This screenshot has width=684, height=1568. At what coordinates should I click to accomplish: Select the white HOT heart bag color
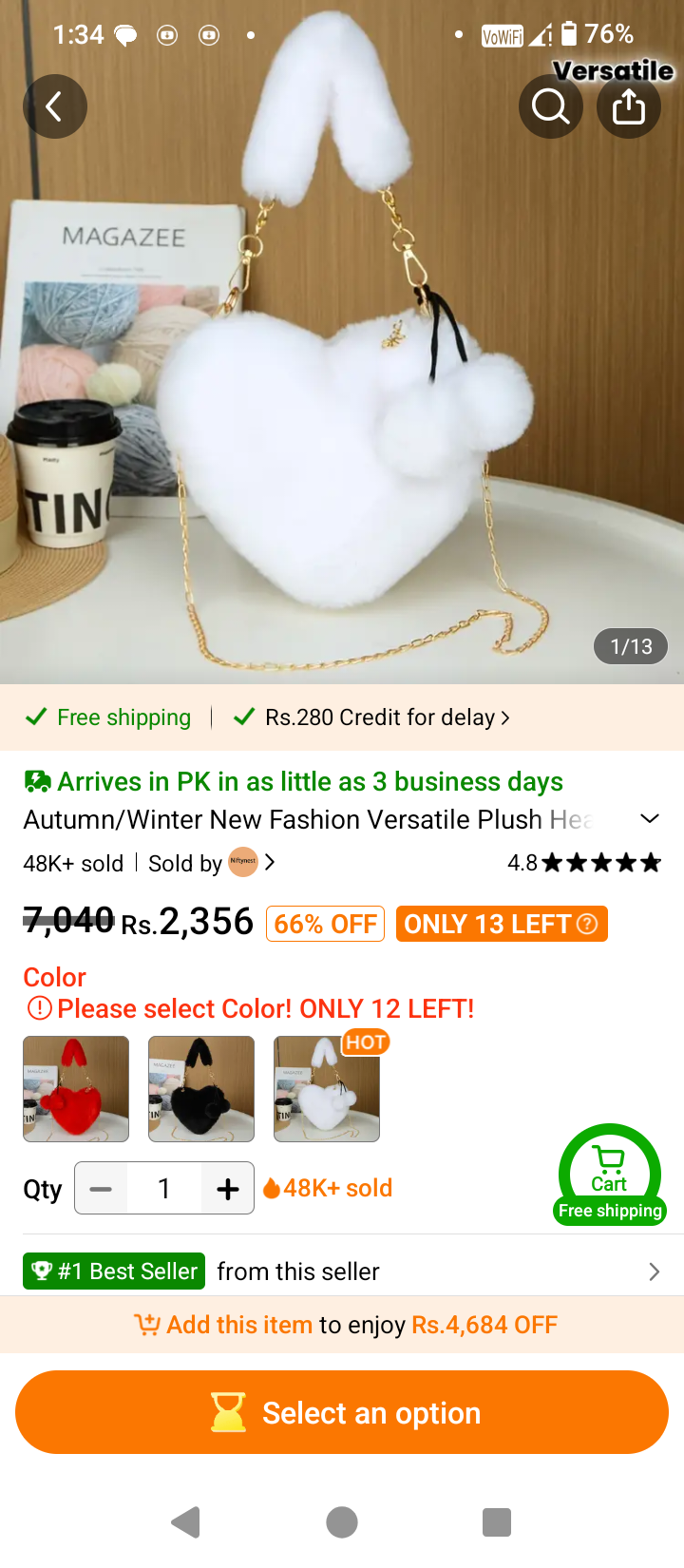(x=327, y=1089)
